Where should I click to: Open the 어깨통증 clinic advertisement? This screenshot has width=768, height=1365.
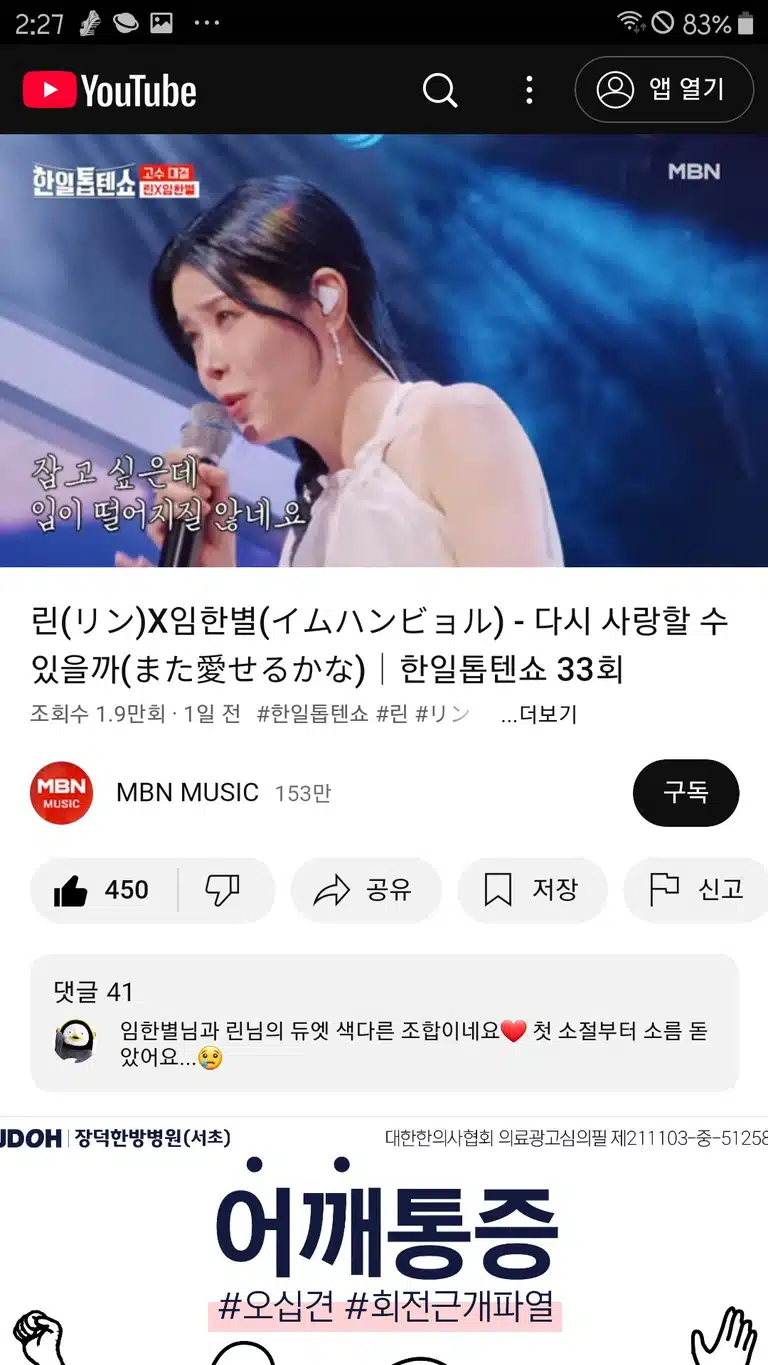[384, 1241]
